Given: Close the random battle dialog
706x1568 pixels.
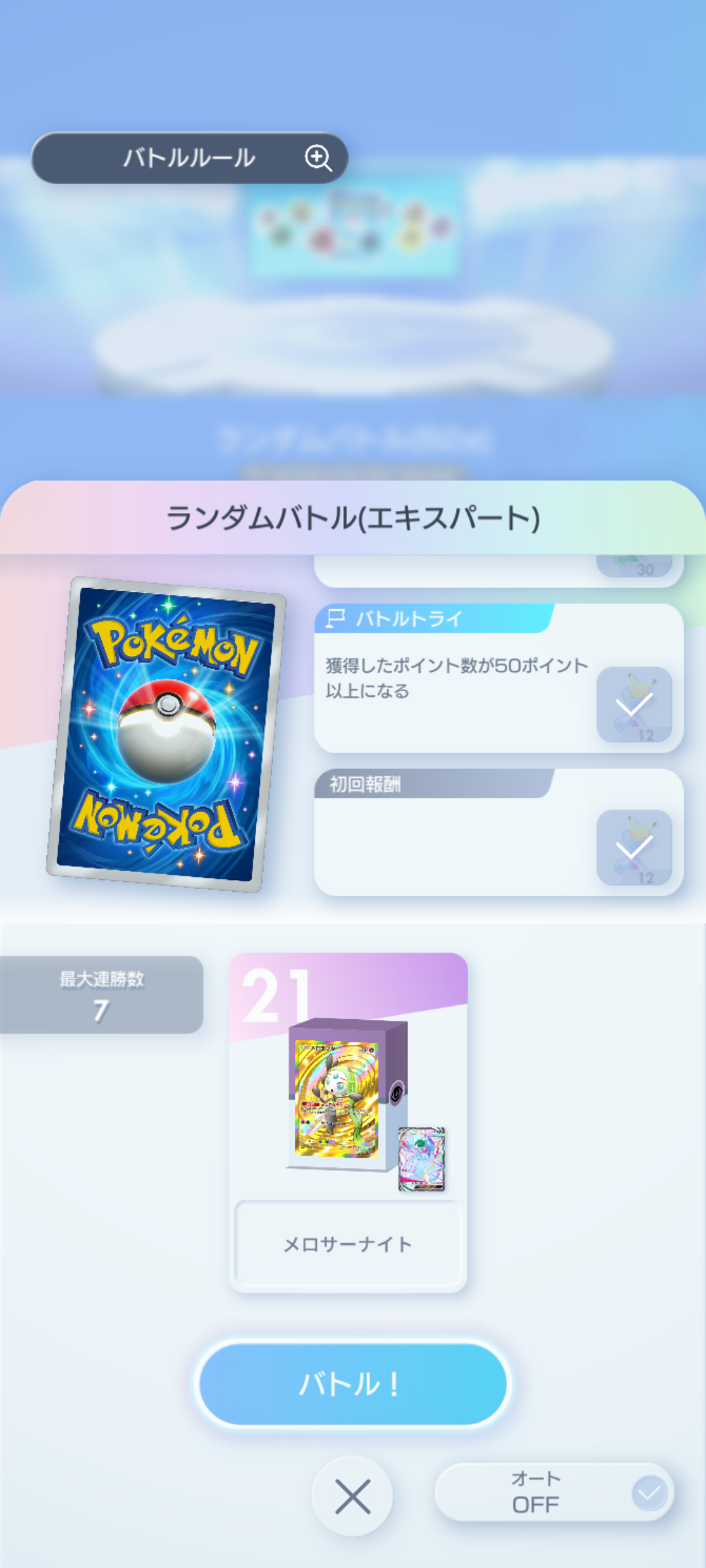Looking at the screenshot, I should click(x=353, y=1496).
